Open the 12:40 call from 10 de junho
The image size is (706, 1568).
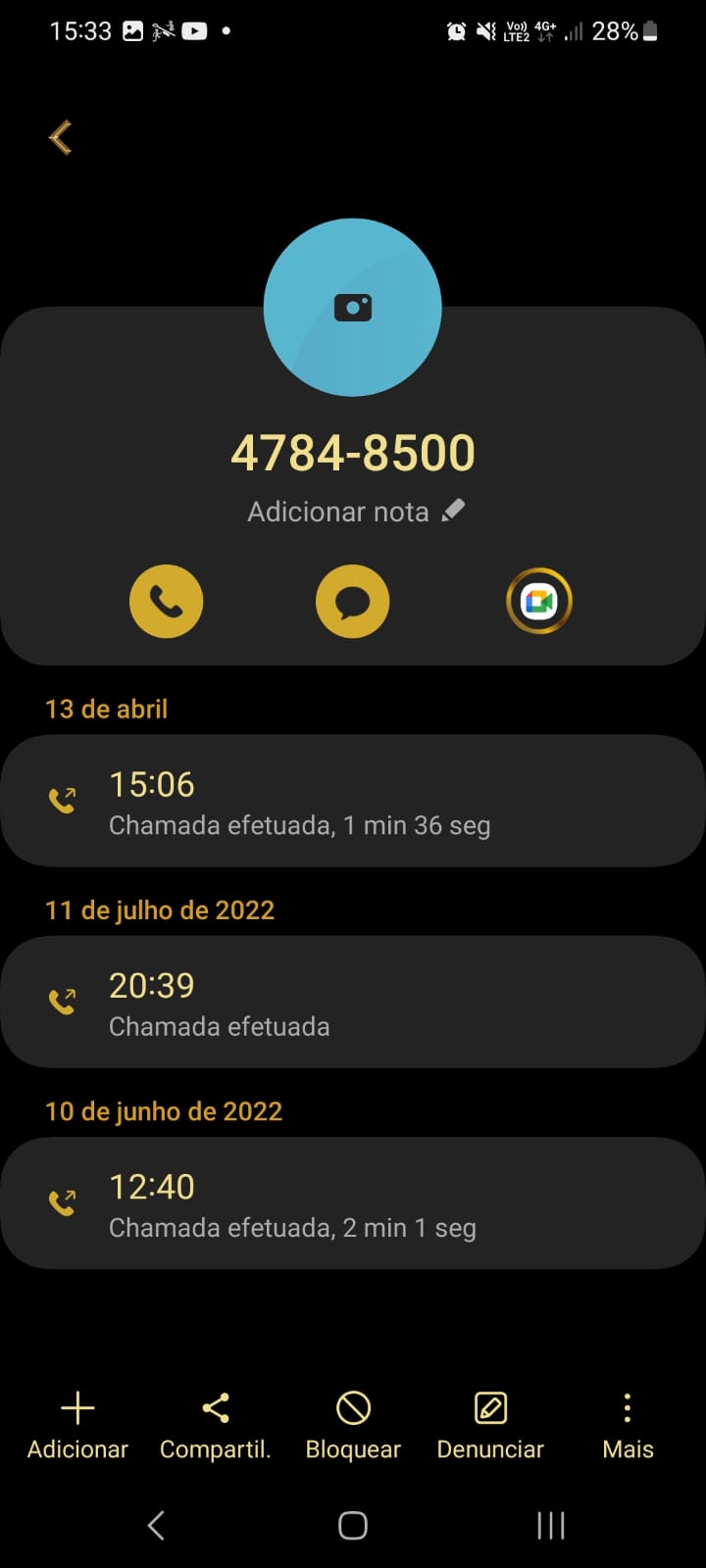(353, 1202)
